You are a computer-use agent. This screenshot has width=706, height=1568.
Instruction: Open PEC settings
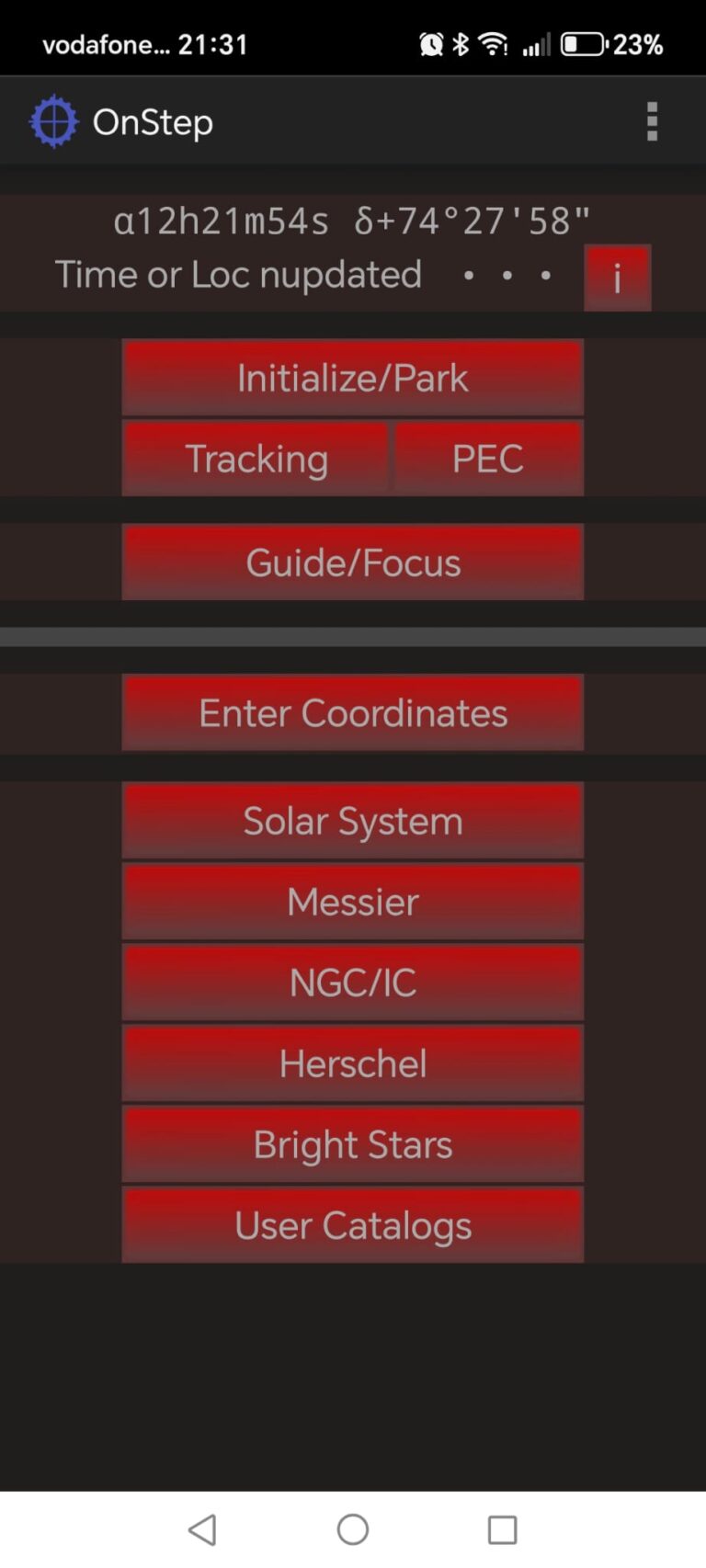tap(488, 459)
